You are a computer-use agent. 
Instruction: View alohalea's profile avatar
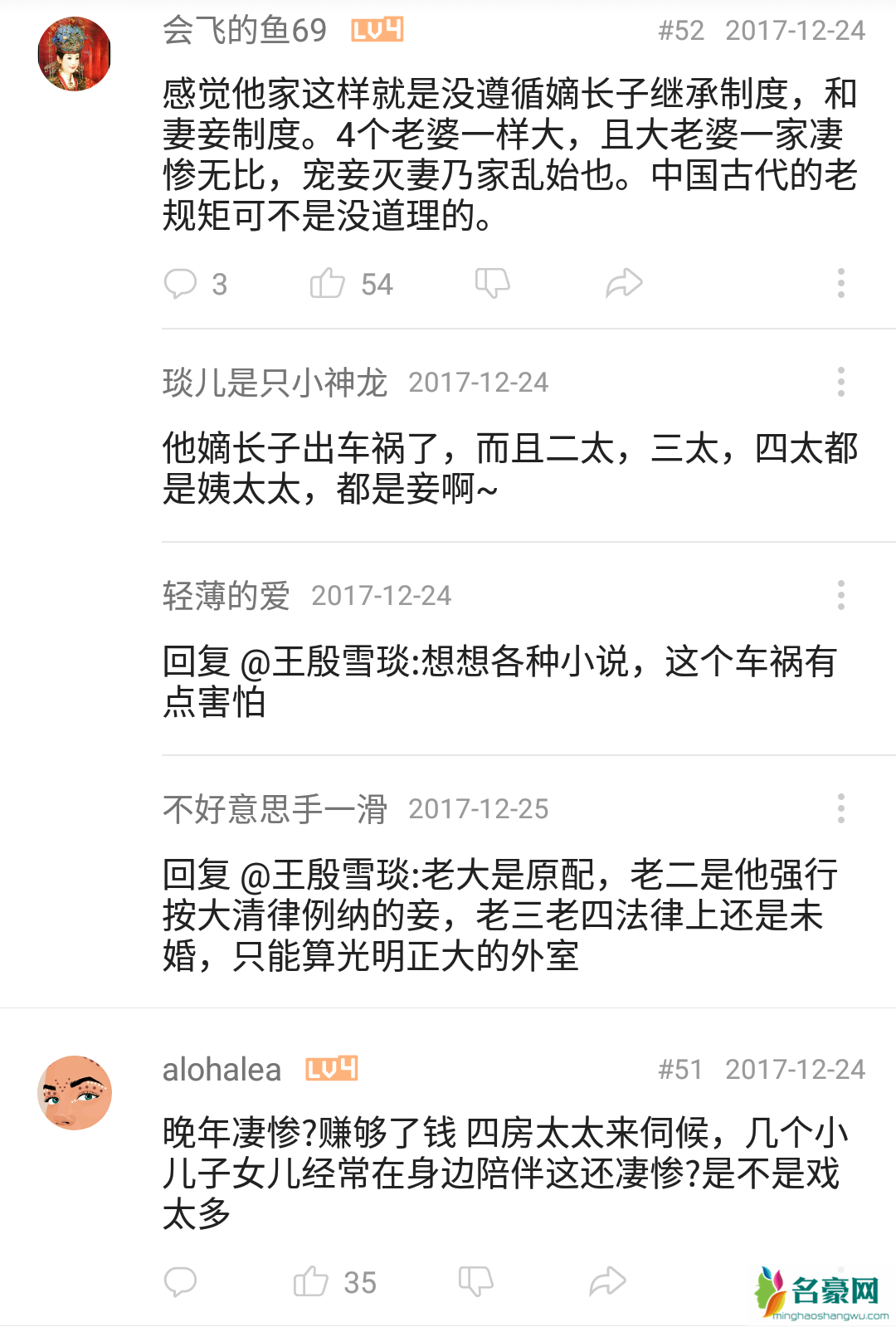[x=75, y=1092]
